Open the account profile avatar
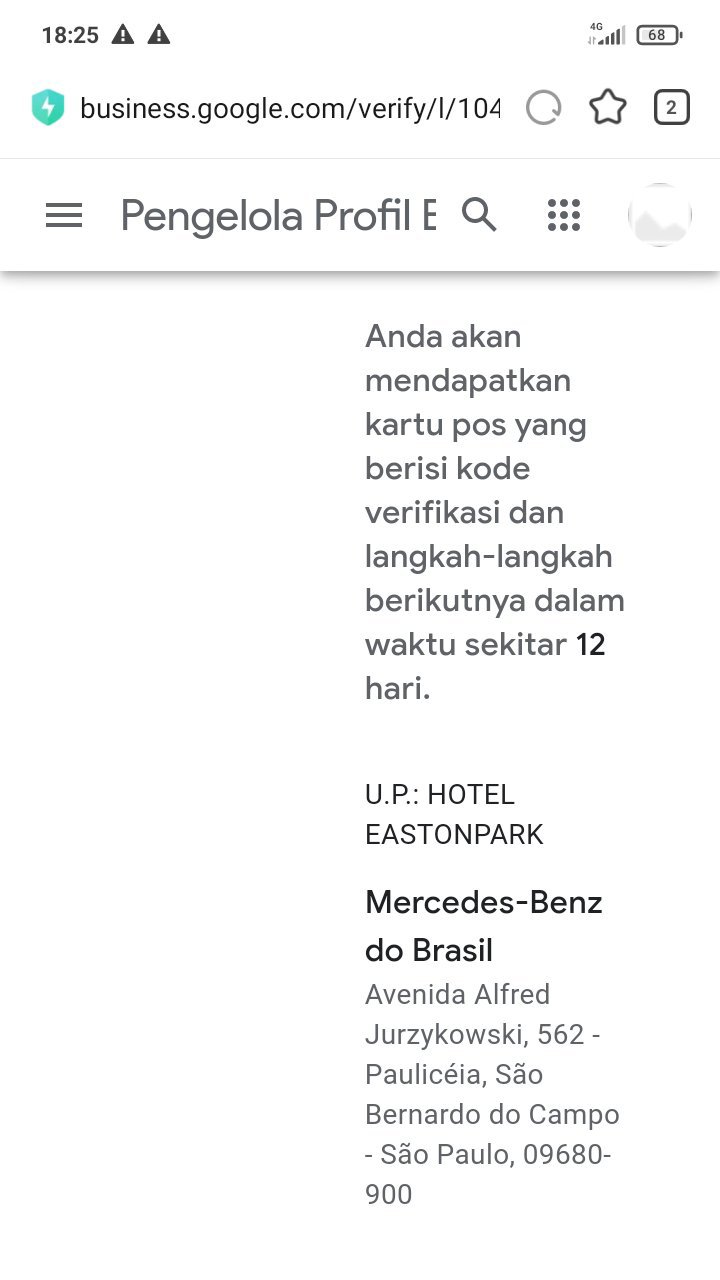This screenshot has height=1280, width=720. (660, 215)
